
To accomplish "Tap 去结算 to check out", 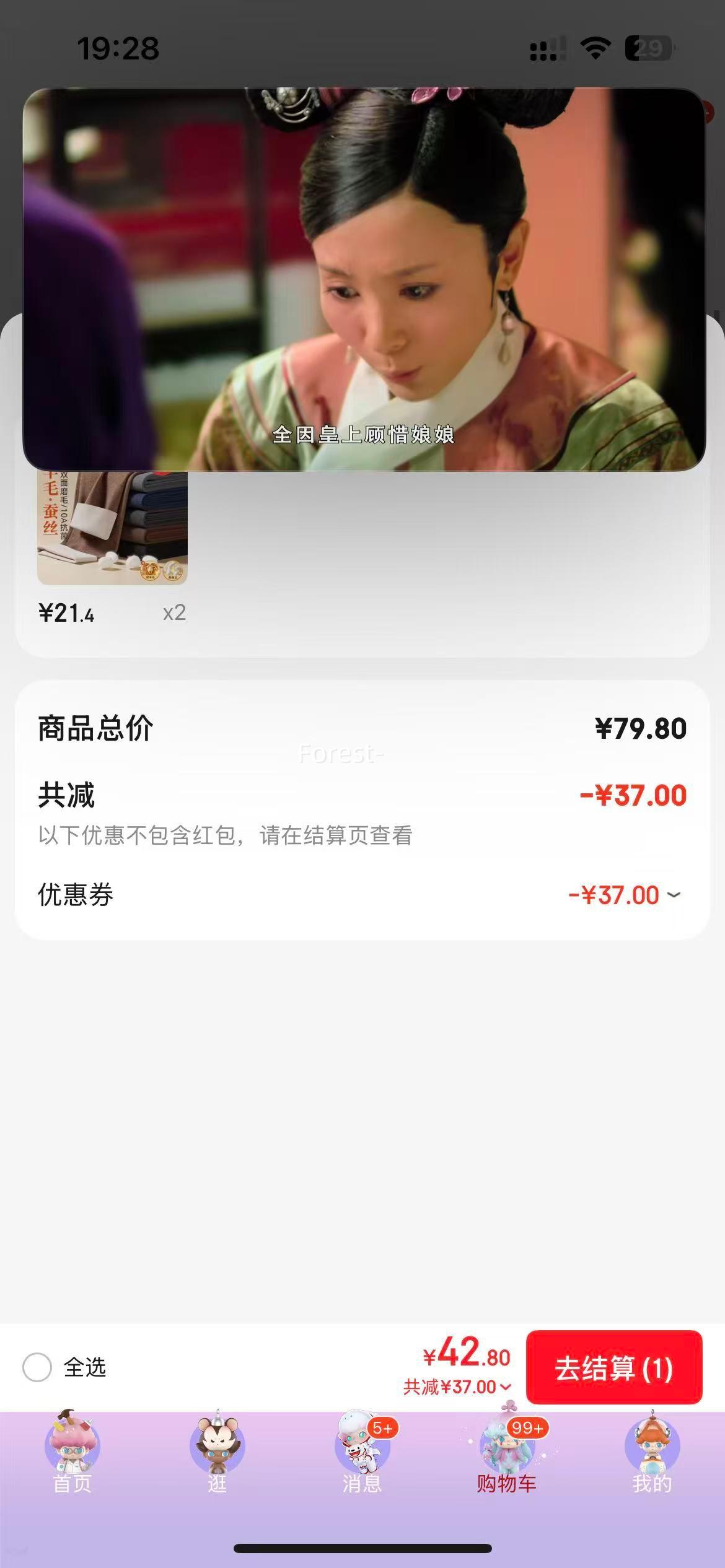I will [x=613, y=1367].
